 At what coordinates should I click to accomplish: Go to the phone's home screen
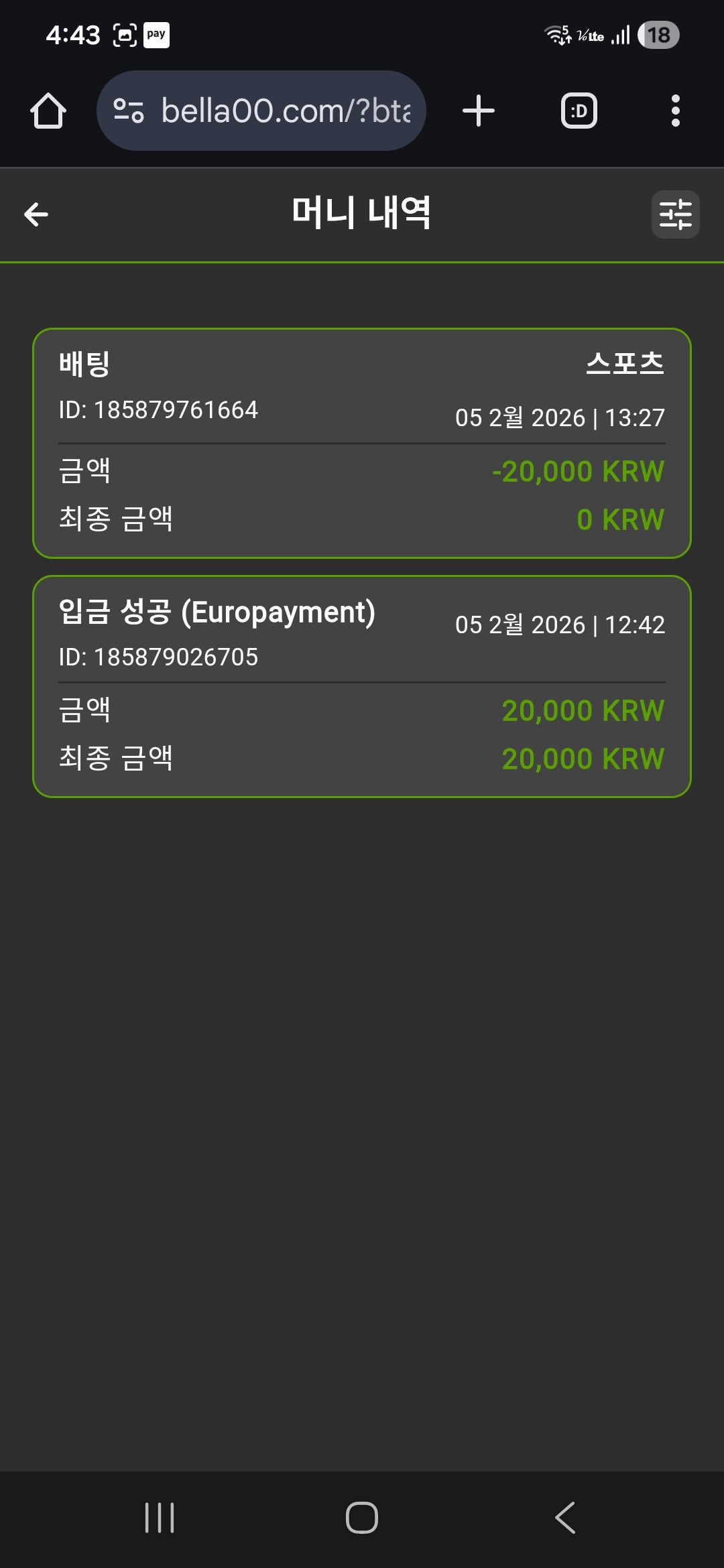pos(362,1518)
